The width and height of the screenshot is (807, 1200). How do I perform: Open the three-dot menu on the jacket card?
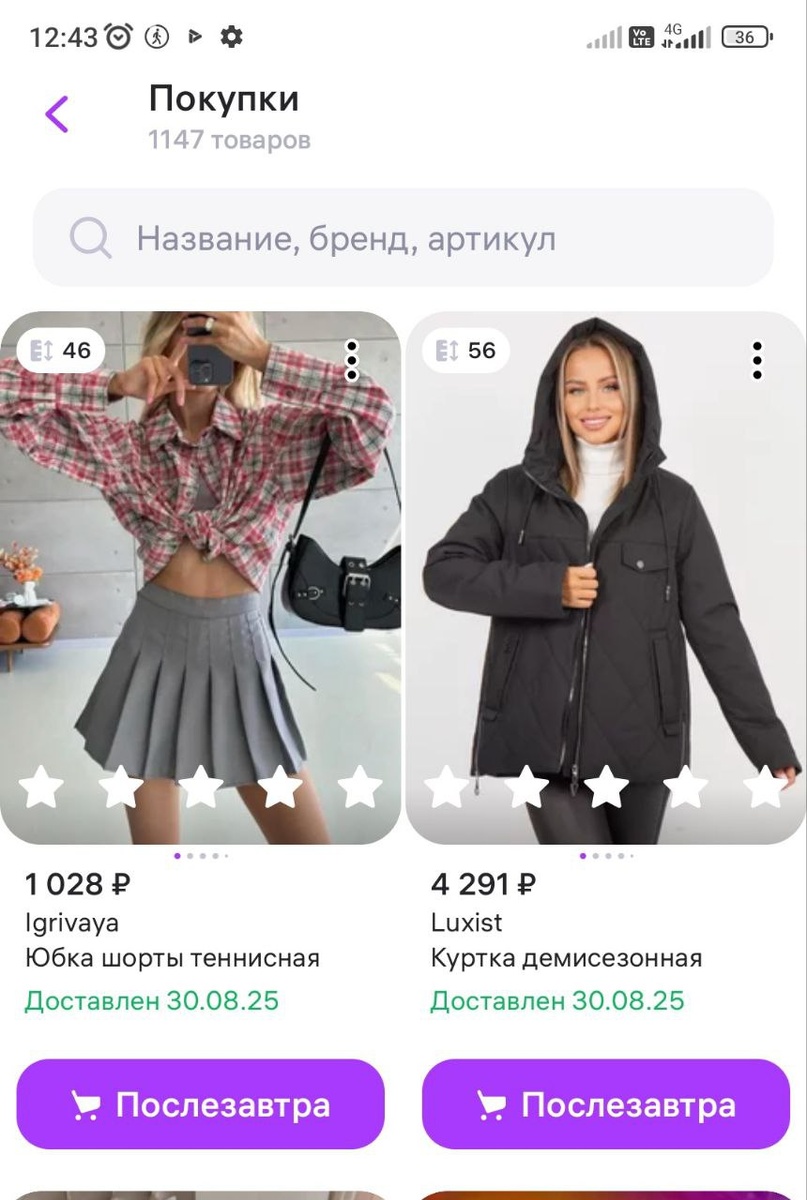pos(757,360)
